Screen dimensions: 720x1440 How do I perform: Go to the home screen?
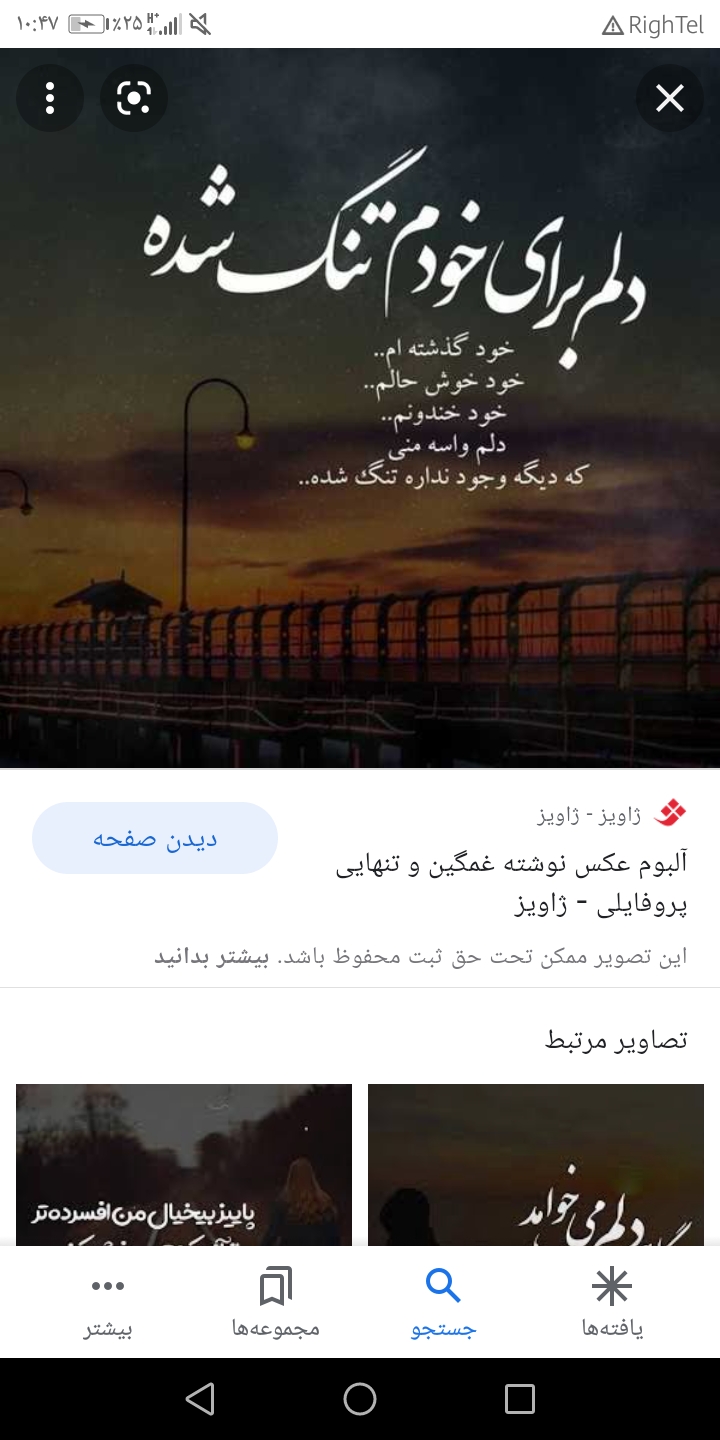point(360,1399)
